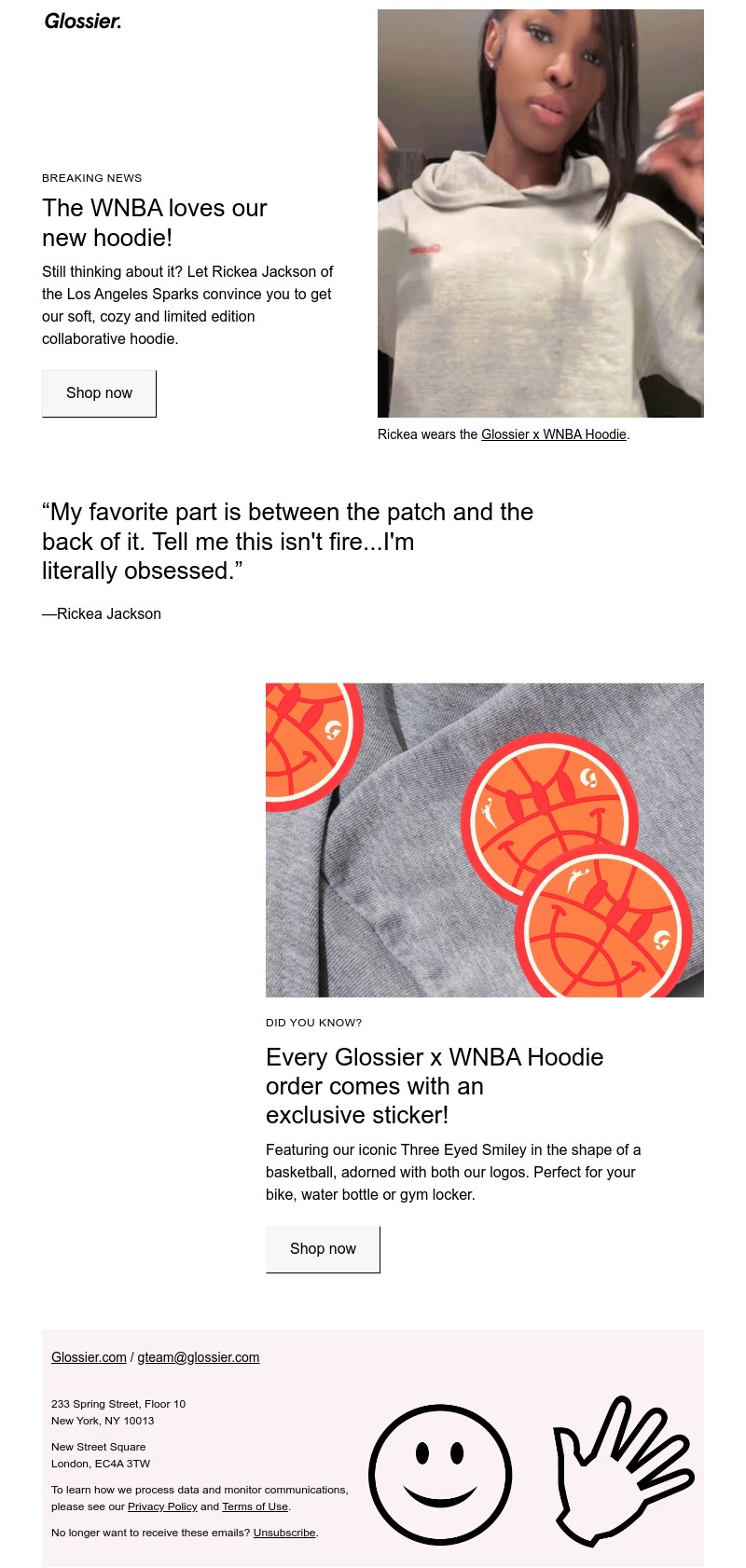Visit Glossier.com from the footer
746x1568 pixels.
point(89,1357)
